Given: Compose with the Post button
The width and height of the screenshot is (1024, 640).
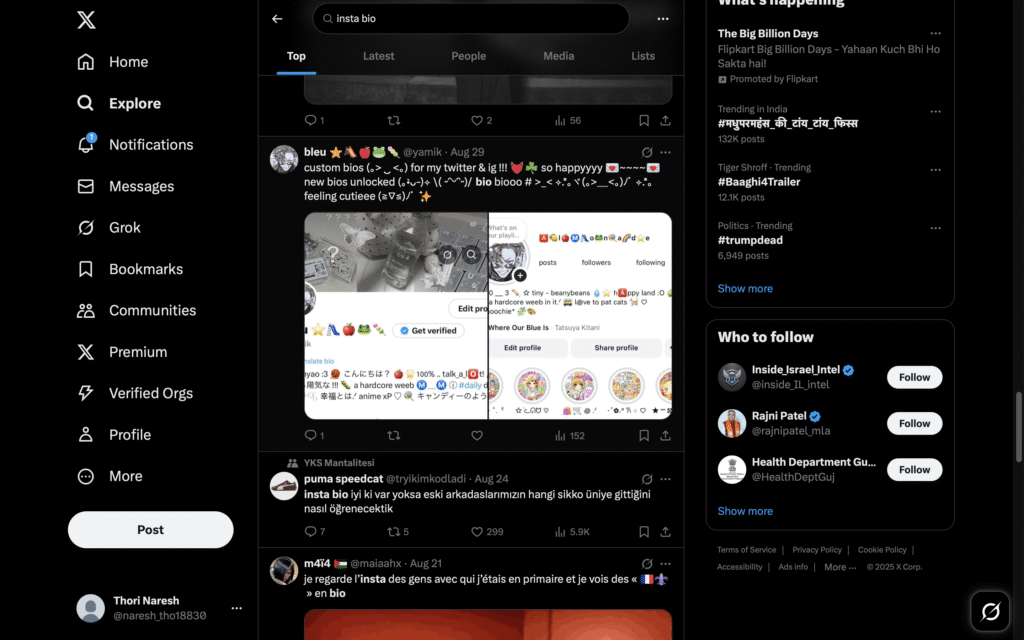Looking at the screenshot, I should point(150,529).
